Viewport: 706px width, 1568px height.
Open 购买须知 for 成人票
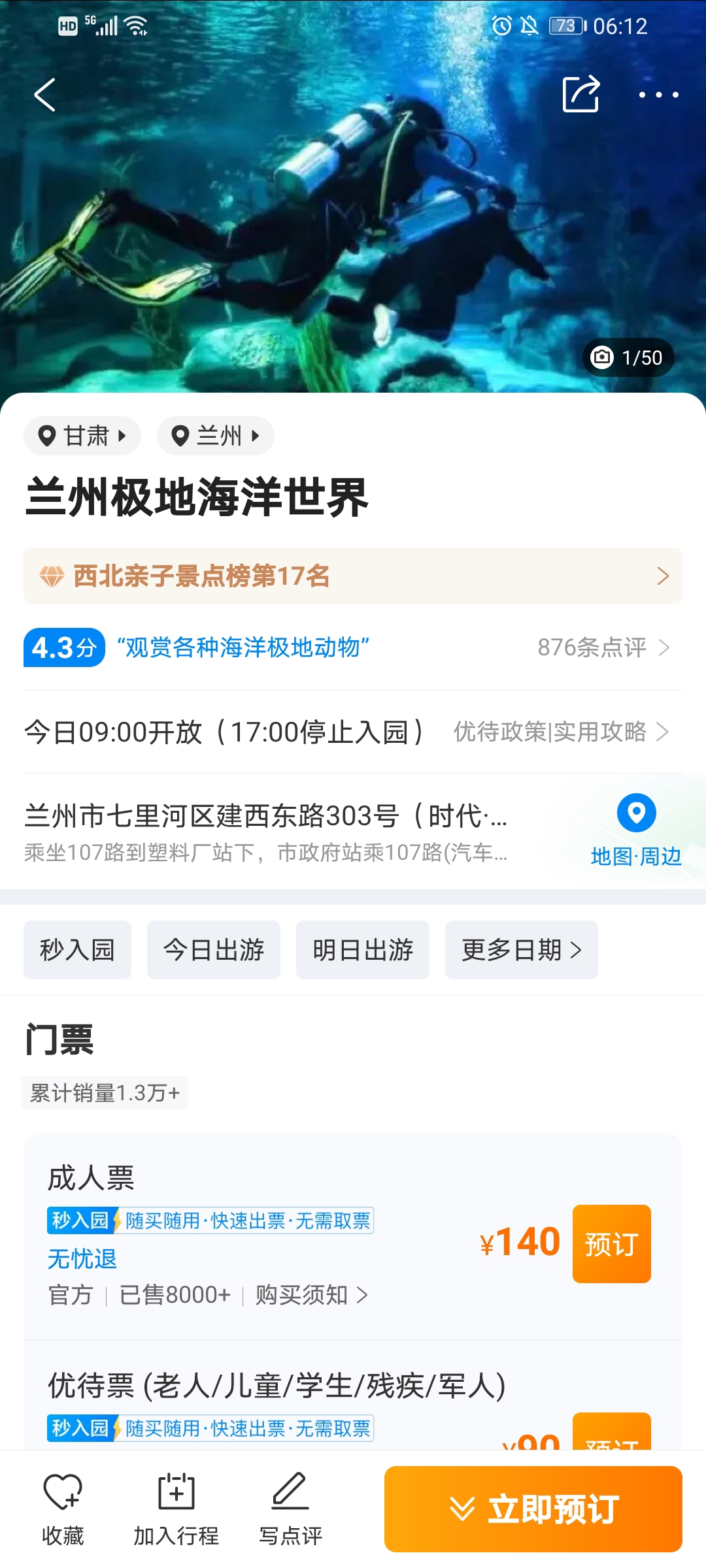tap(311, 1295)
